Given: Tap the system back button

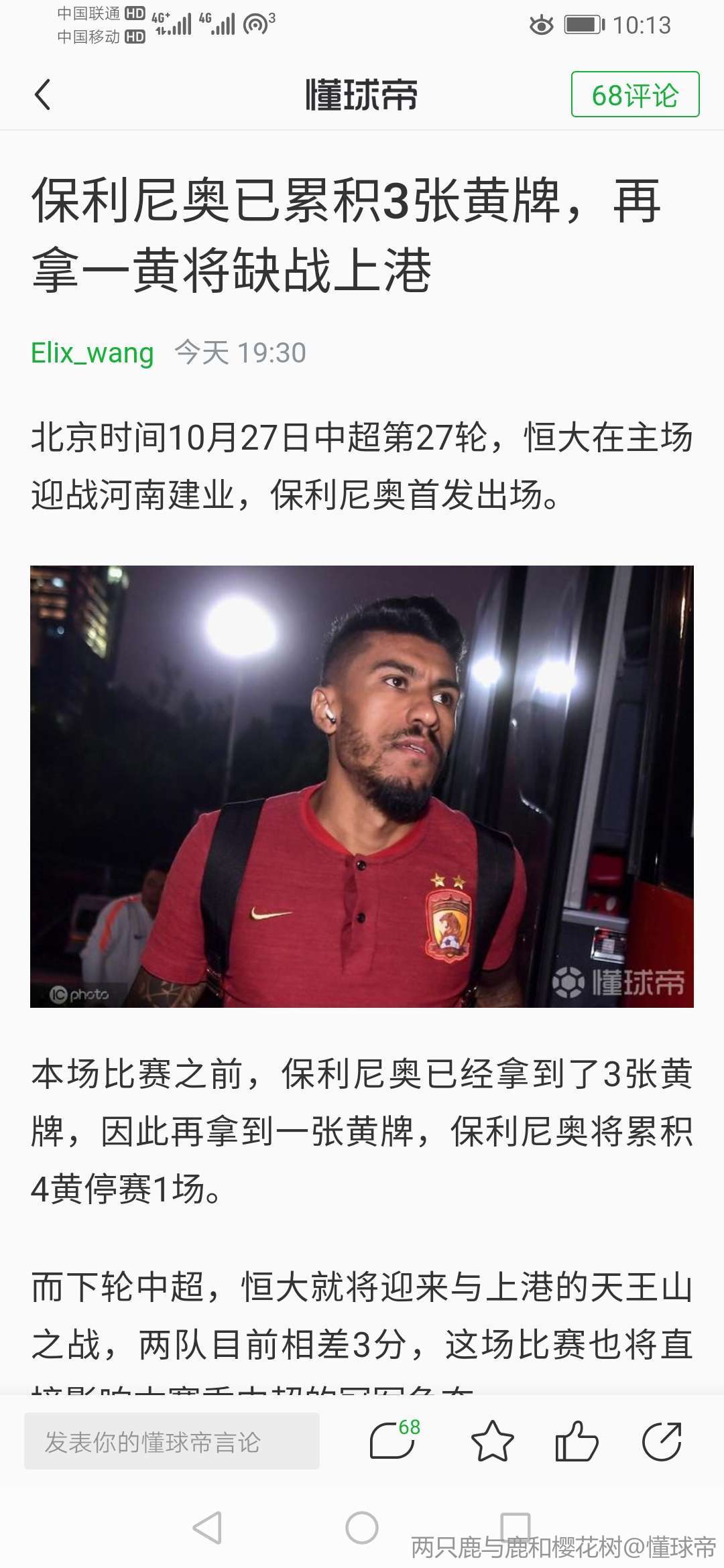Looking at the screenshot, I should click(207, 1528).
